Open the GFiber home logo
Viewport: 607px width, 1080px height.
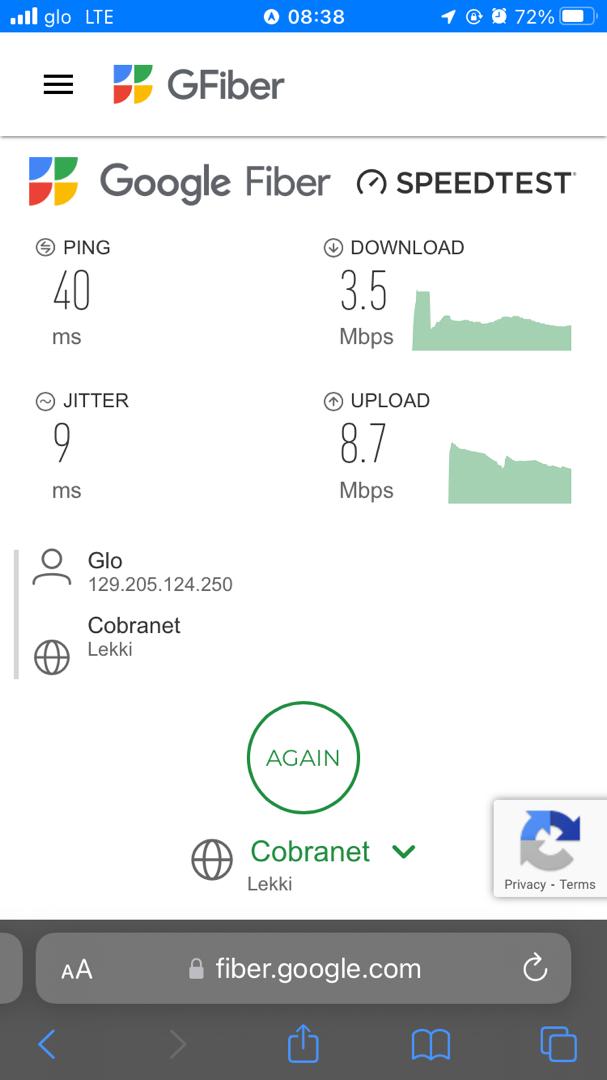(199, 85)
